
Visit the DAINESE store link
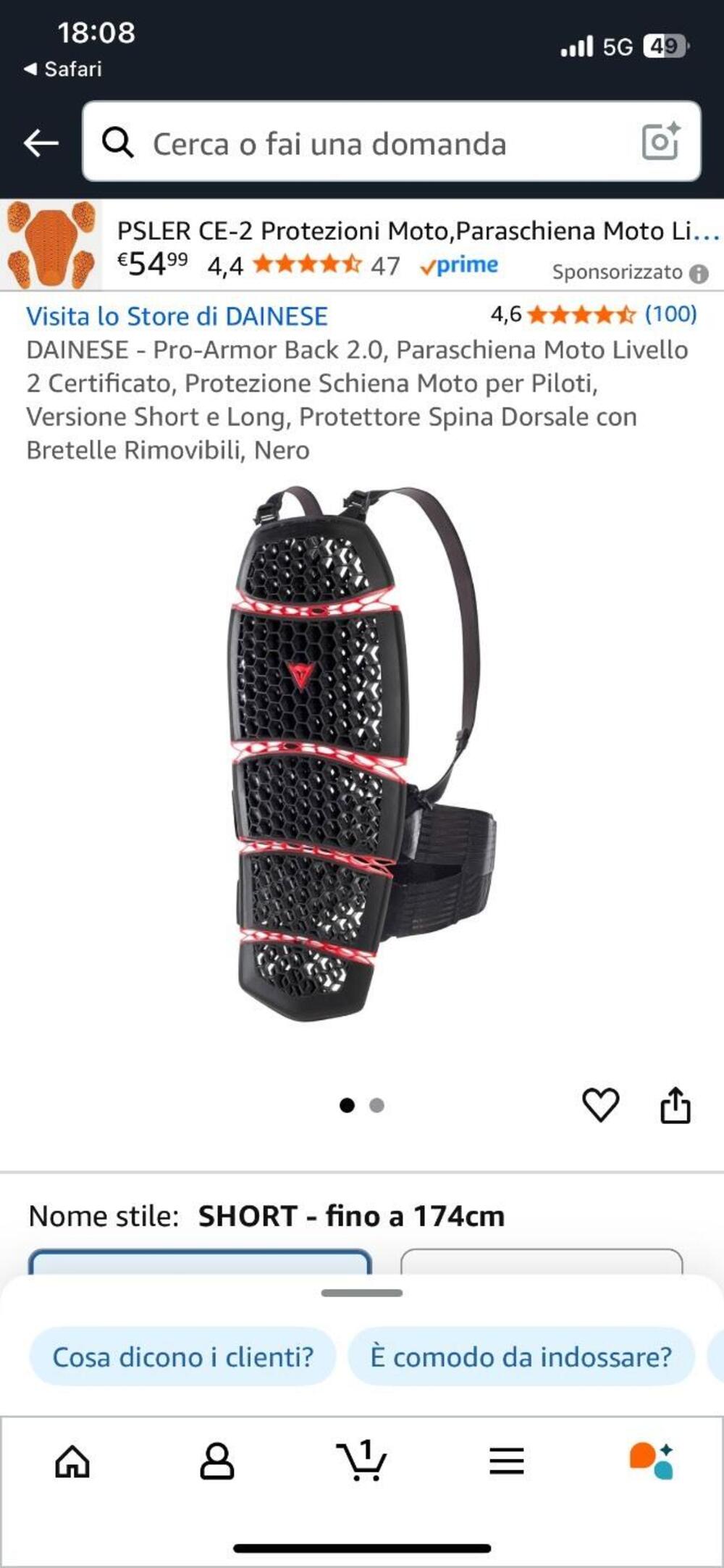click(178, 316)
